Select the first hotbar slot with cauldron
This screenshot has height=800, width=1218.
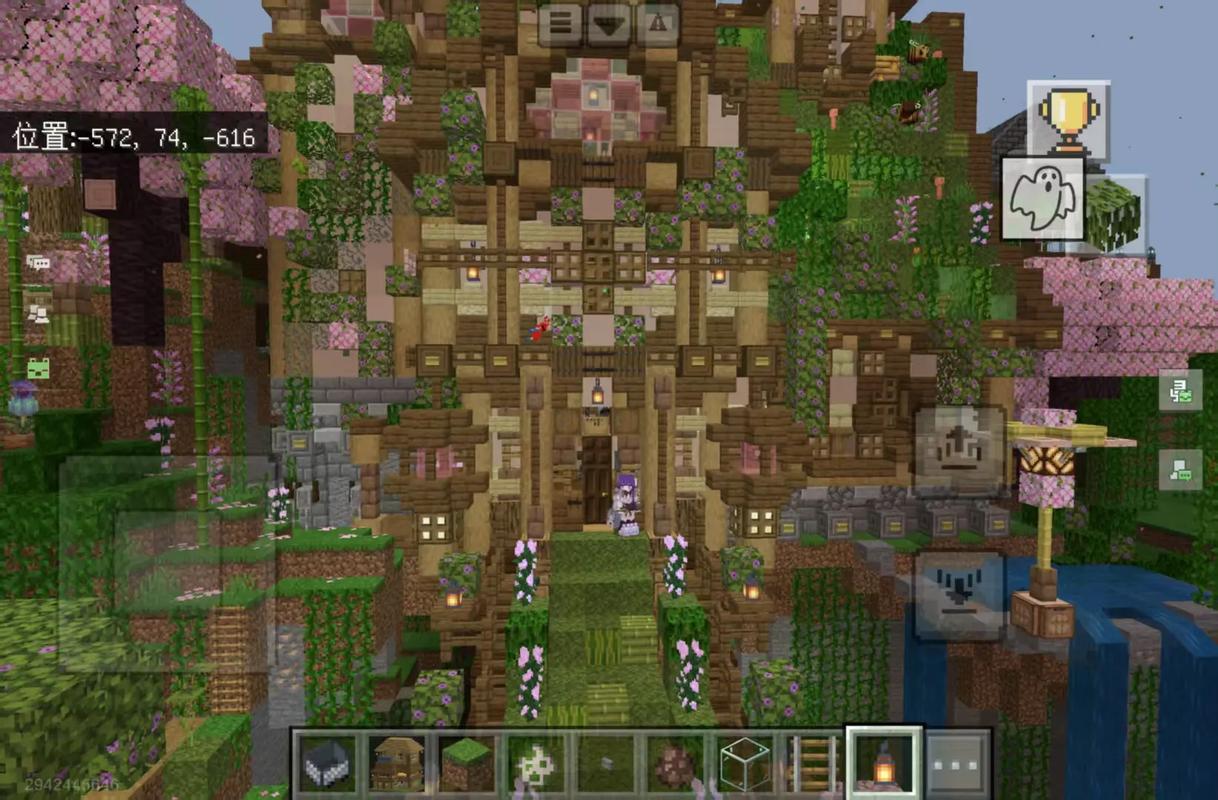pyautogui.click(x=328, y=765)
